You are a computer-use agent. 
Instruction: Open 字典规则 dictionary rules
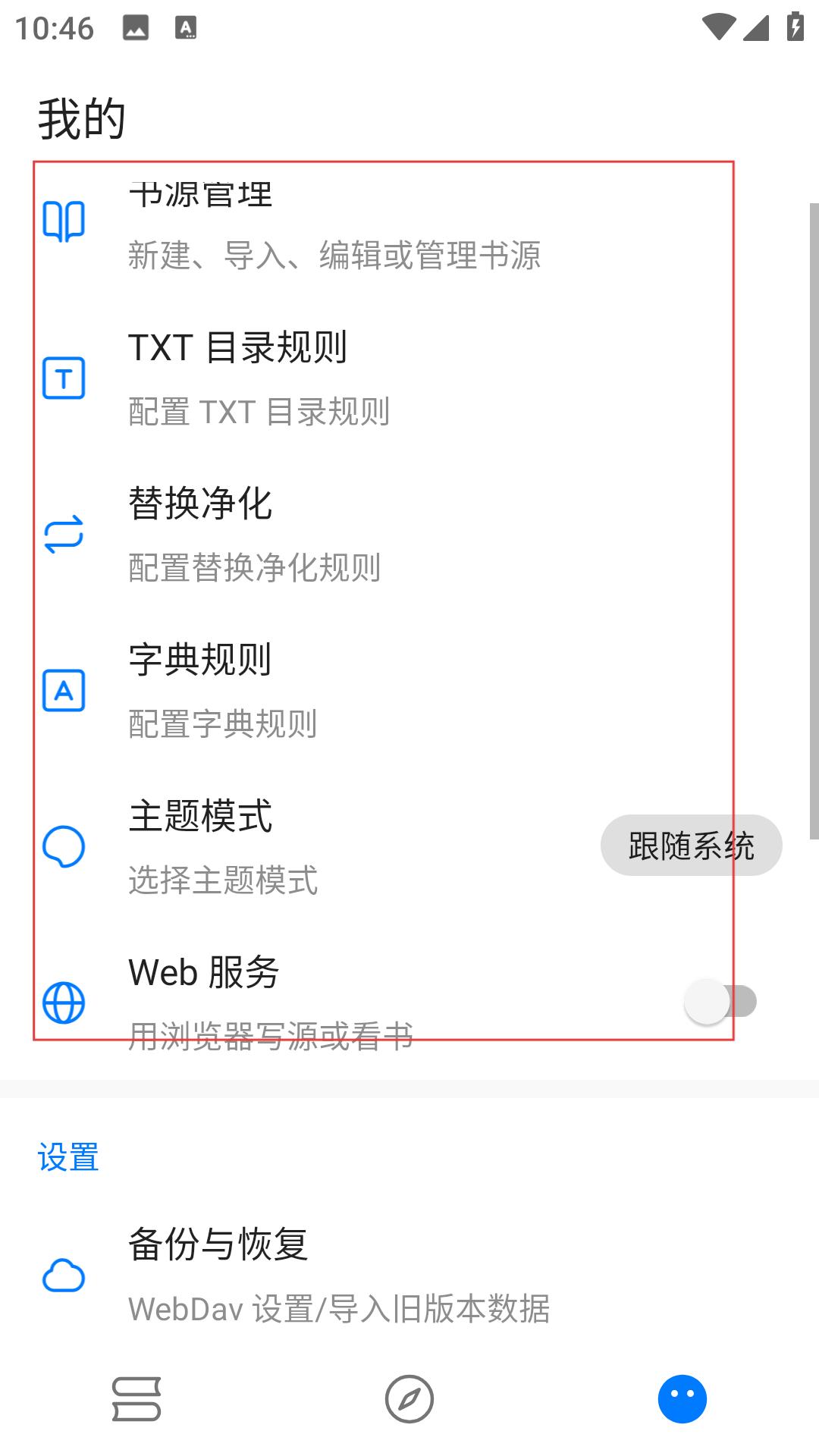(409, 691)
